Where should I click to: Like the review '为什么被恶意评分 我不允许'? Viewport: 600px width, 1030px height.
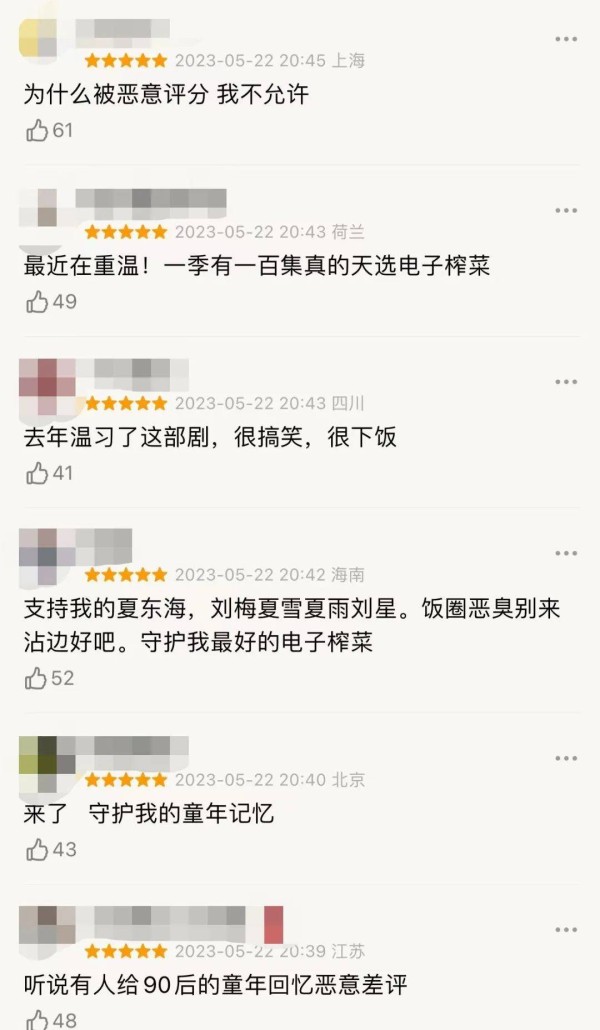click(x=37, y=130)
